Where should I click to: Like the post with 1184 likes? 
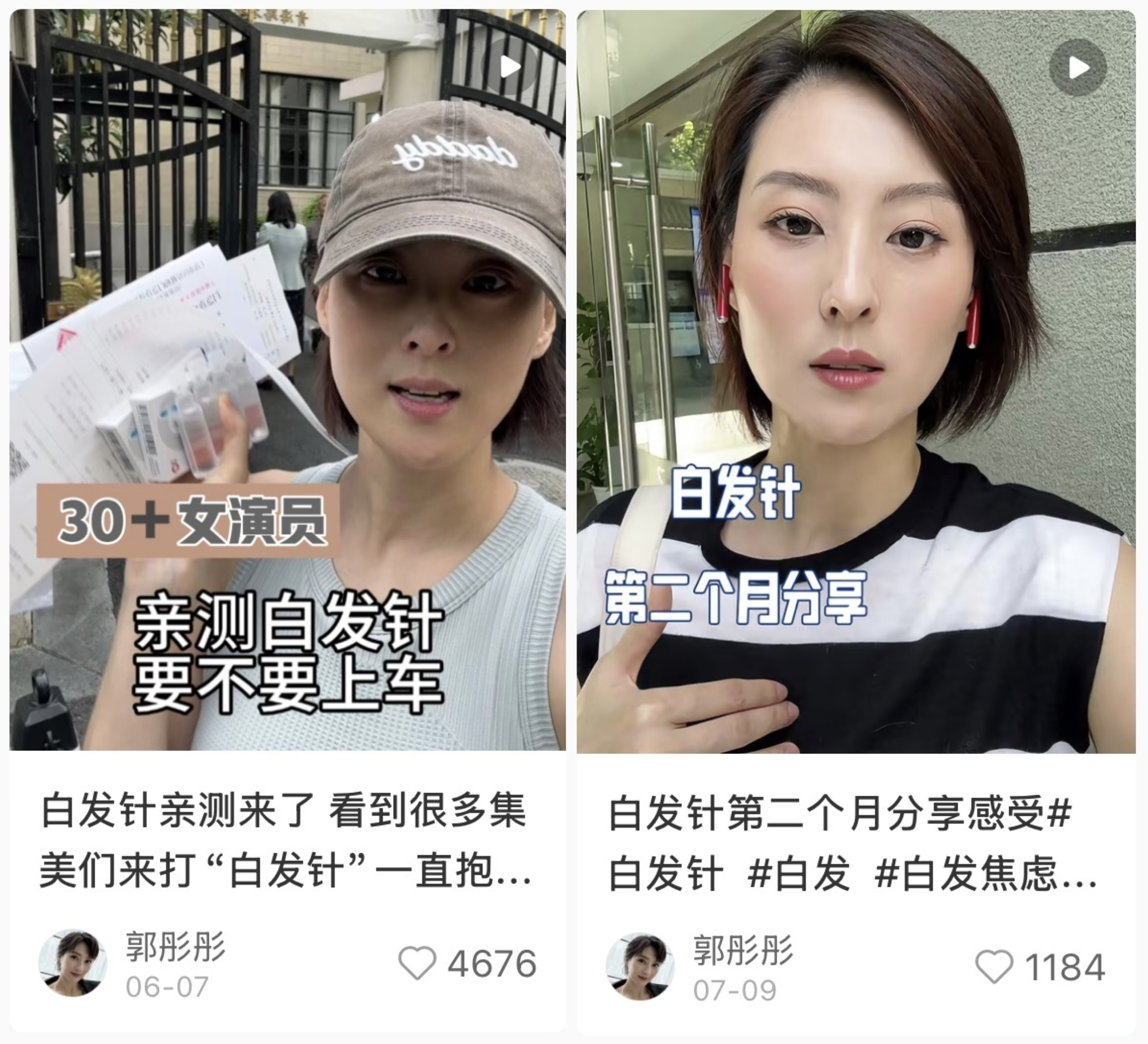[x=994, y=967]
